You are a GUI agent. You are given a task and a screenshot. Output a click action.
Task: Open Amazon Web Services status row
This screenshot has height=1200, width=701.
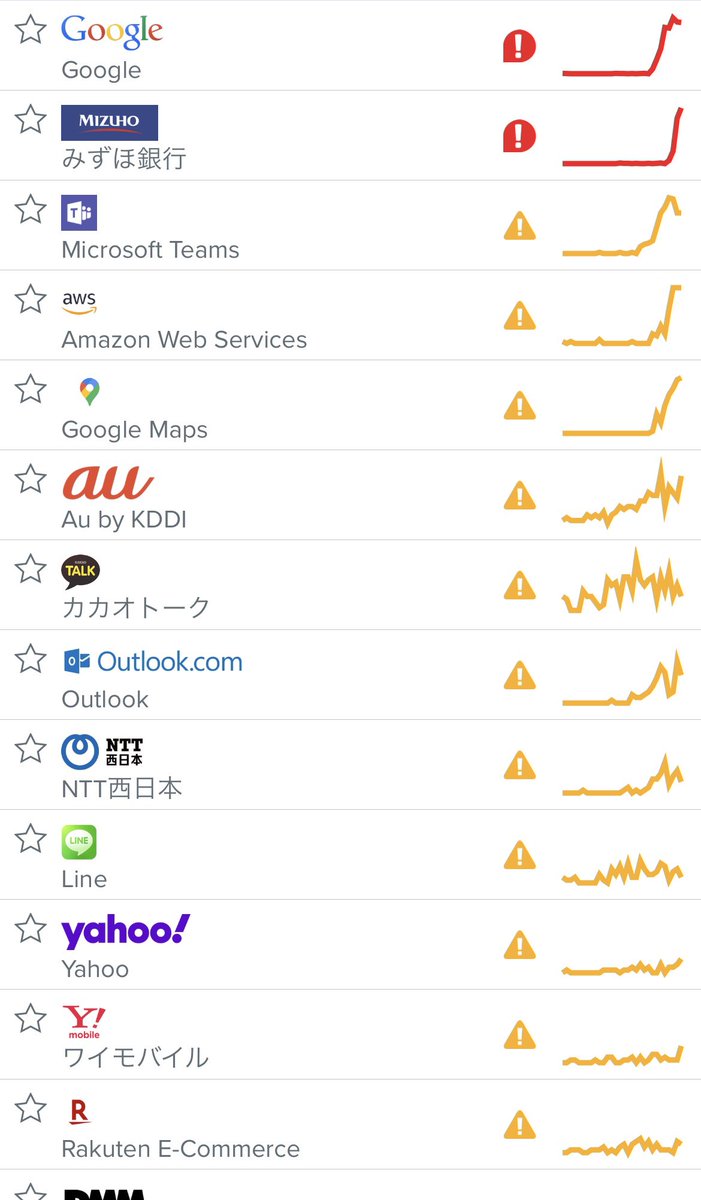pos(350,316)
